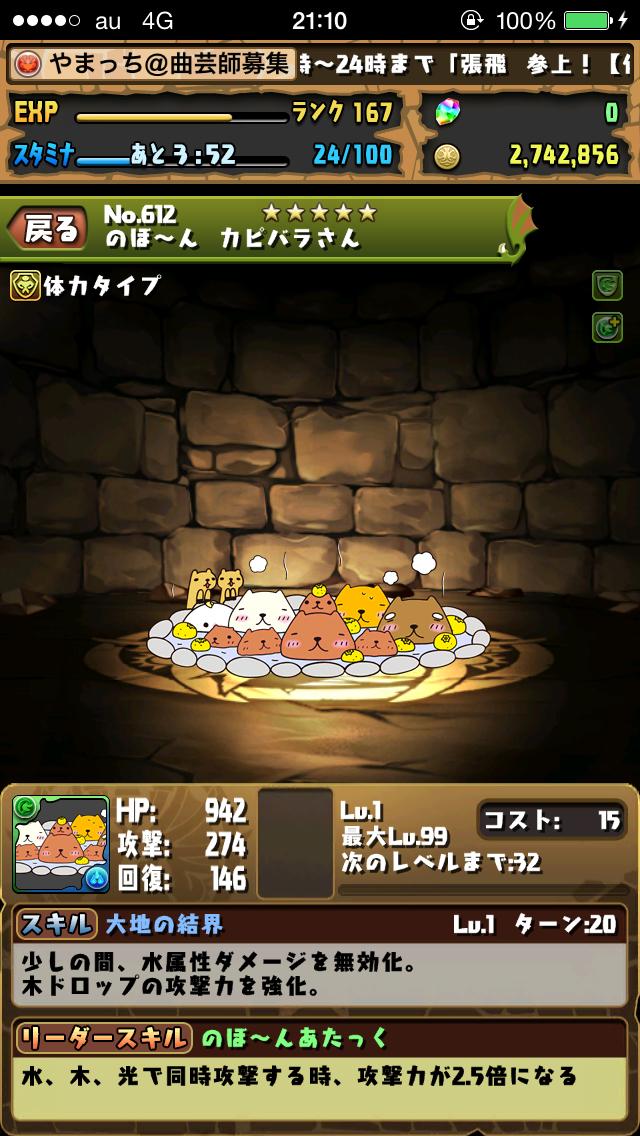Open the wood orb enhance awakening icon
640x1136 pixels.
point(606,327)
